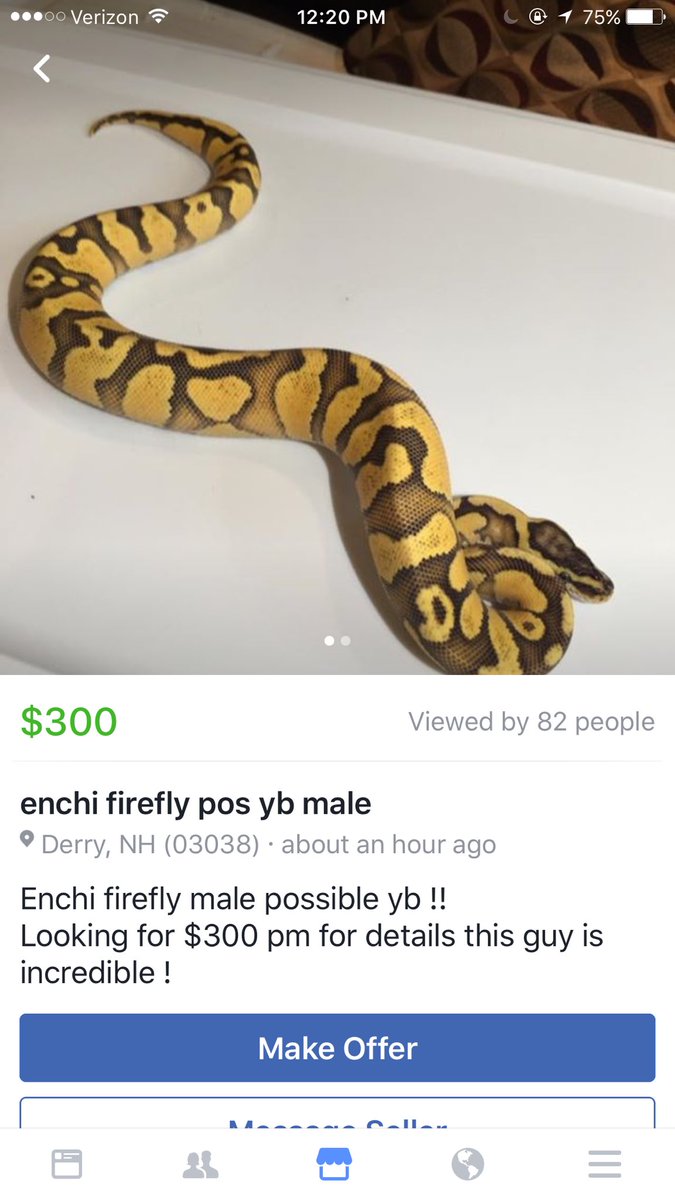Open the snake listing photo
Screen dimensions: 675x1200
[x=337, y=380]
